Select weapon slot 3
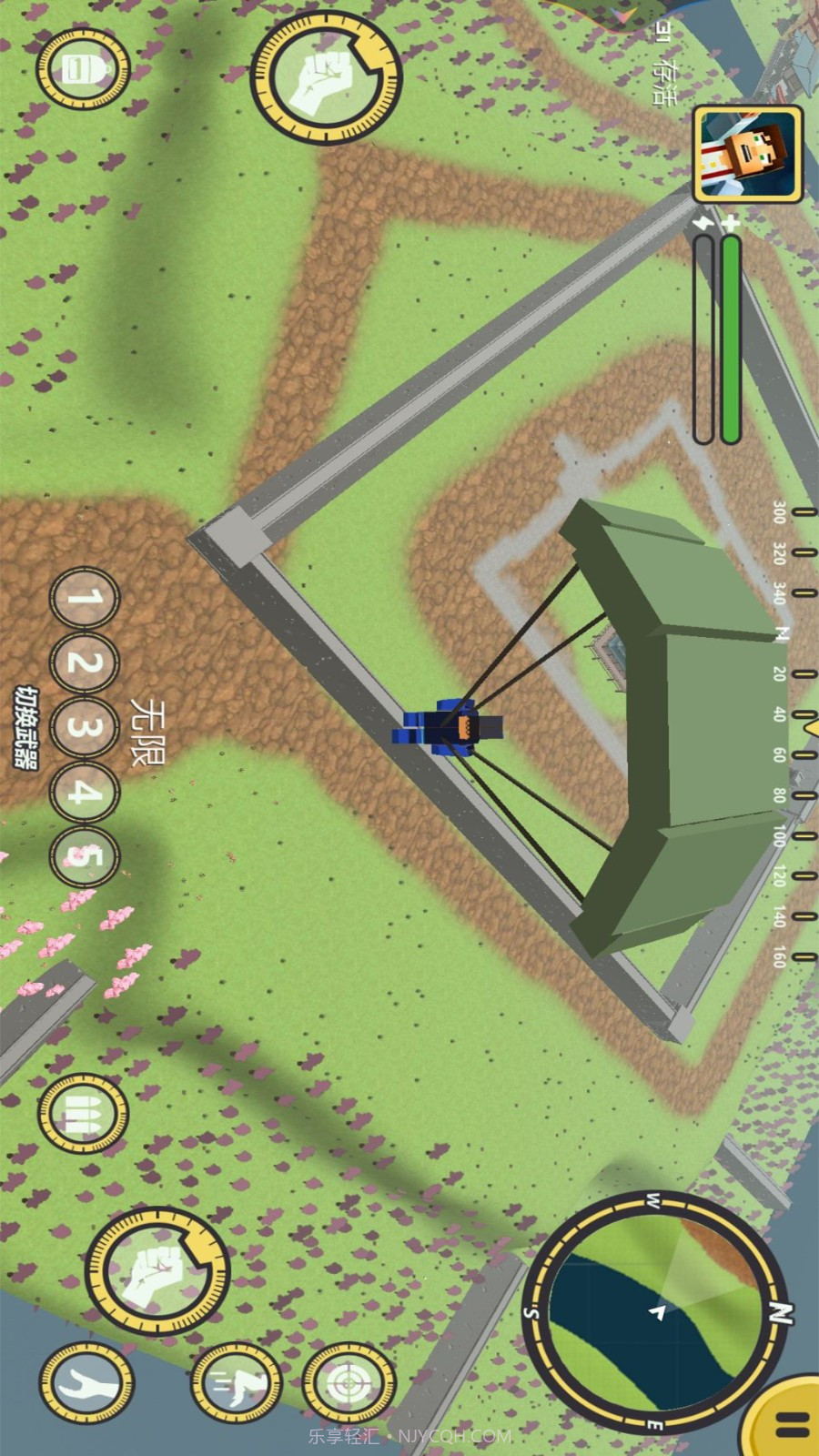The height and width of the screenshot is (1456, 819). pyautogui.click(x=85, y=728)
